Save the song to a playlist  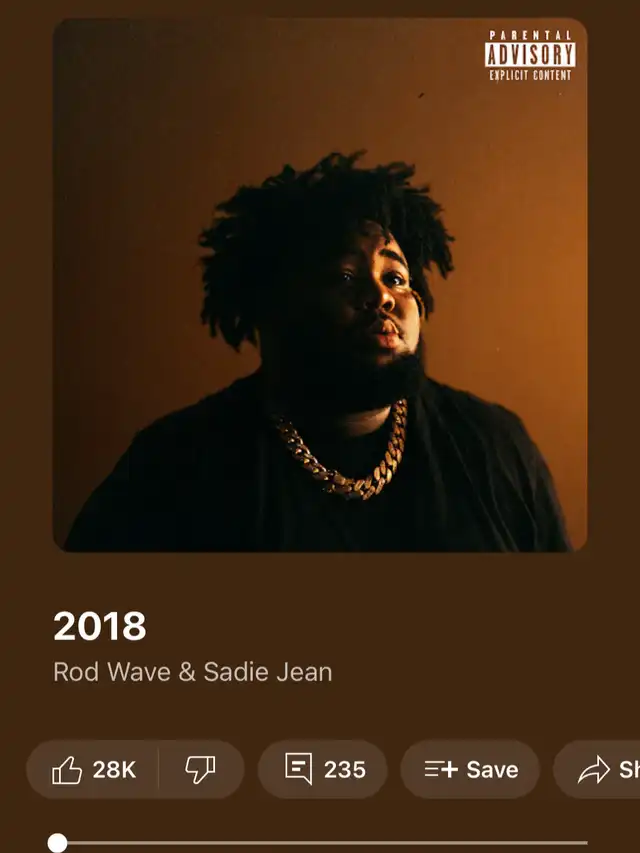(470, 769)
